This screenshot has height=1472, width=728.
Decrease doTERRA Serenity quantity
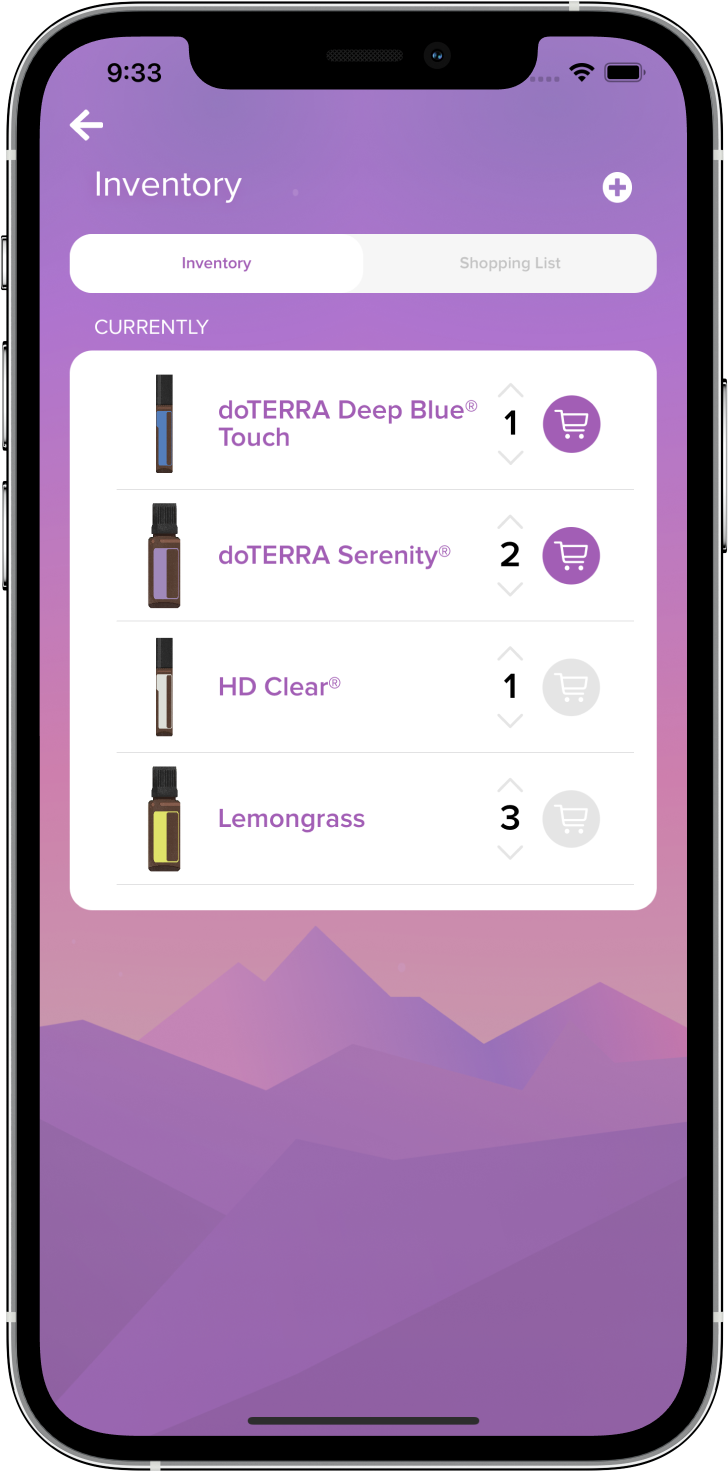coord(510,589)
